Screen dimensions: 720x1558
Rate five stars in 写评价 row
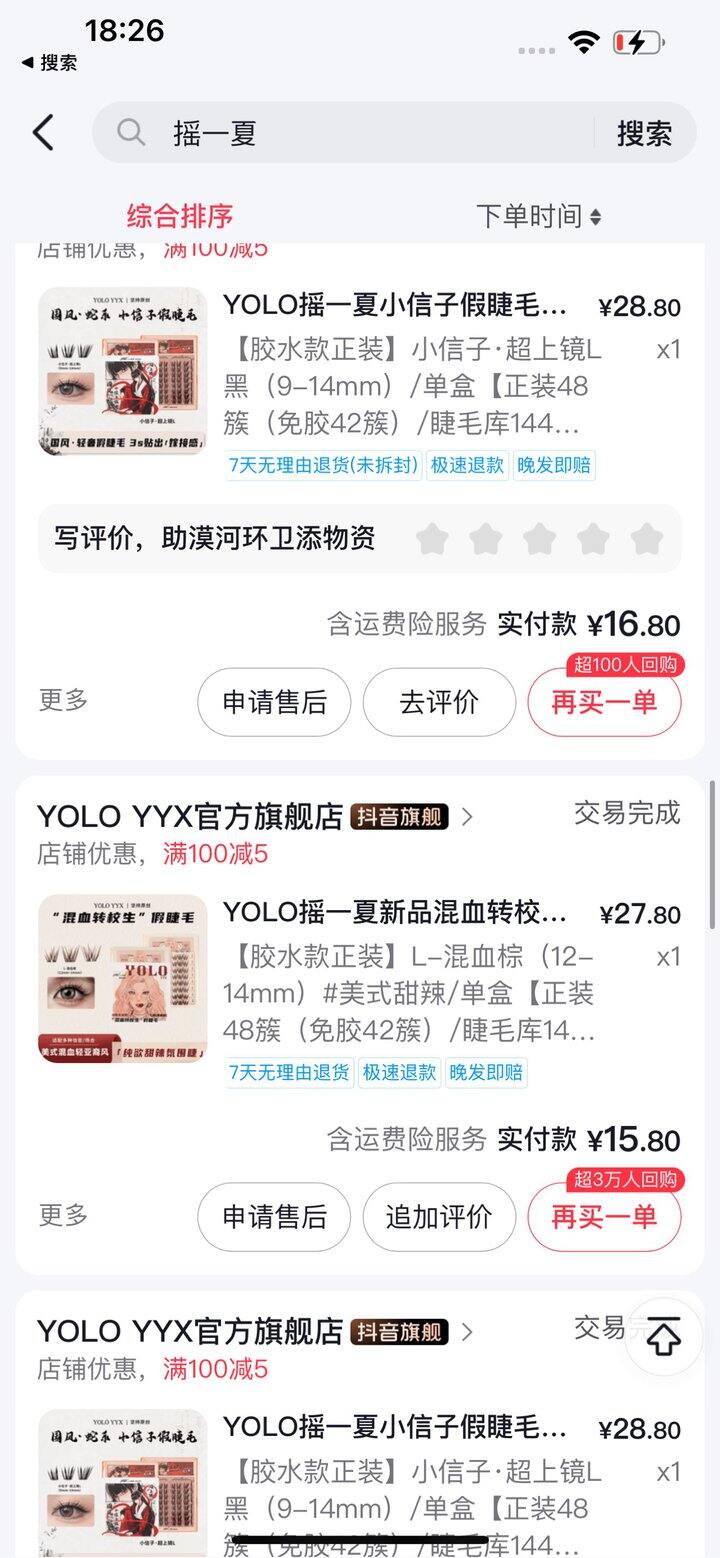tap(647, 539)
